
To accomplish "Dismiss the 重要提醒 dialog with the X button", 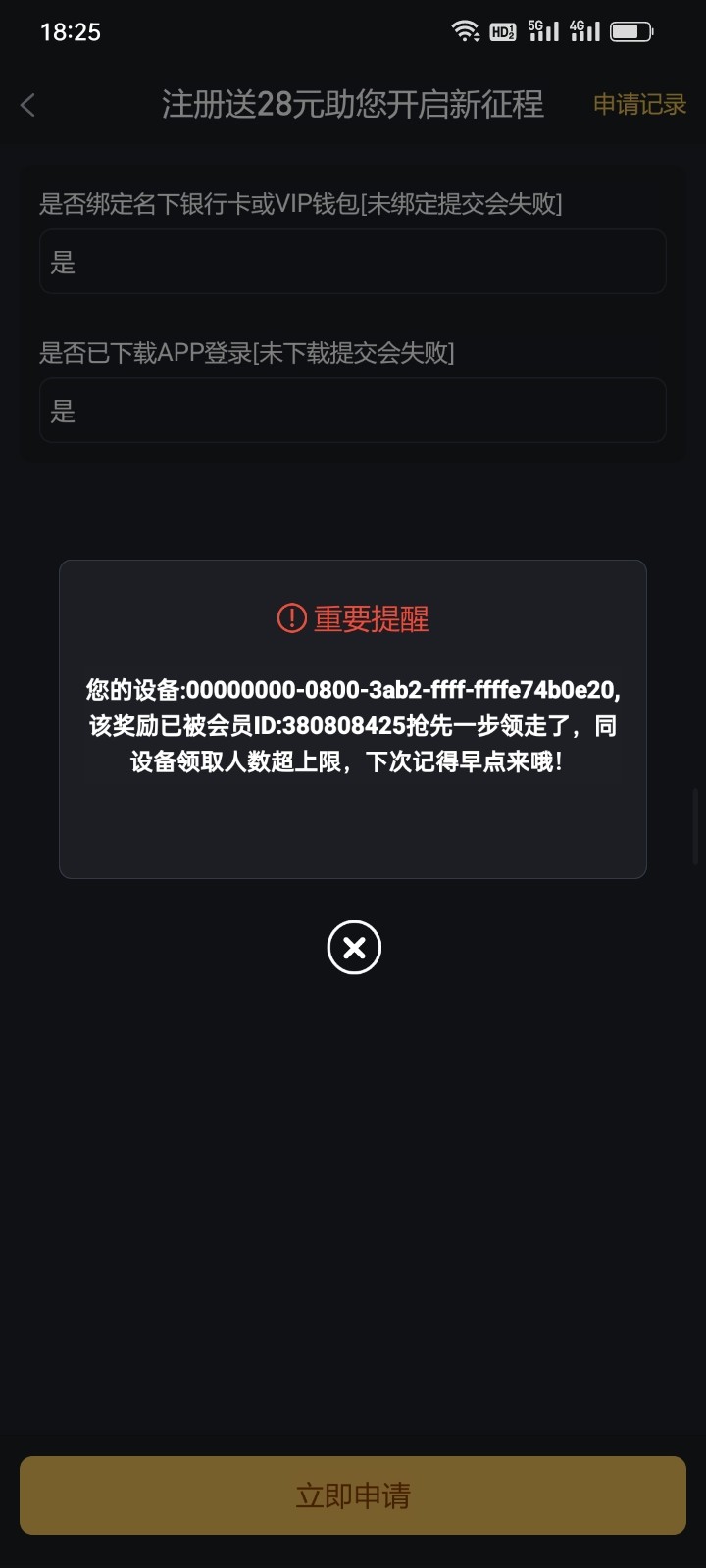I will 354,947.
